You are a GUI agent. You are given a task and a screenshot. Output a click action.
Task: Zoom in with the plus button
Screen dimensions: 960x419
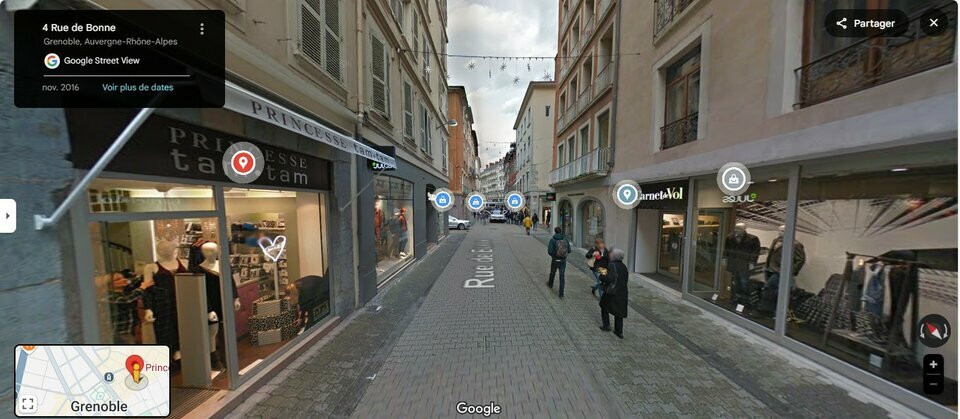pos(932,364)
